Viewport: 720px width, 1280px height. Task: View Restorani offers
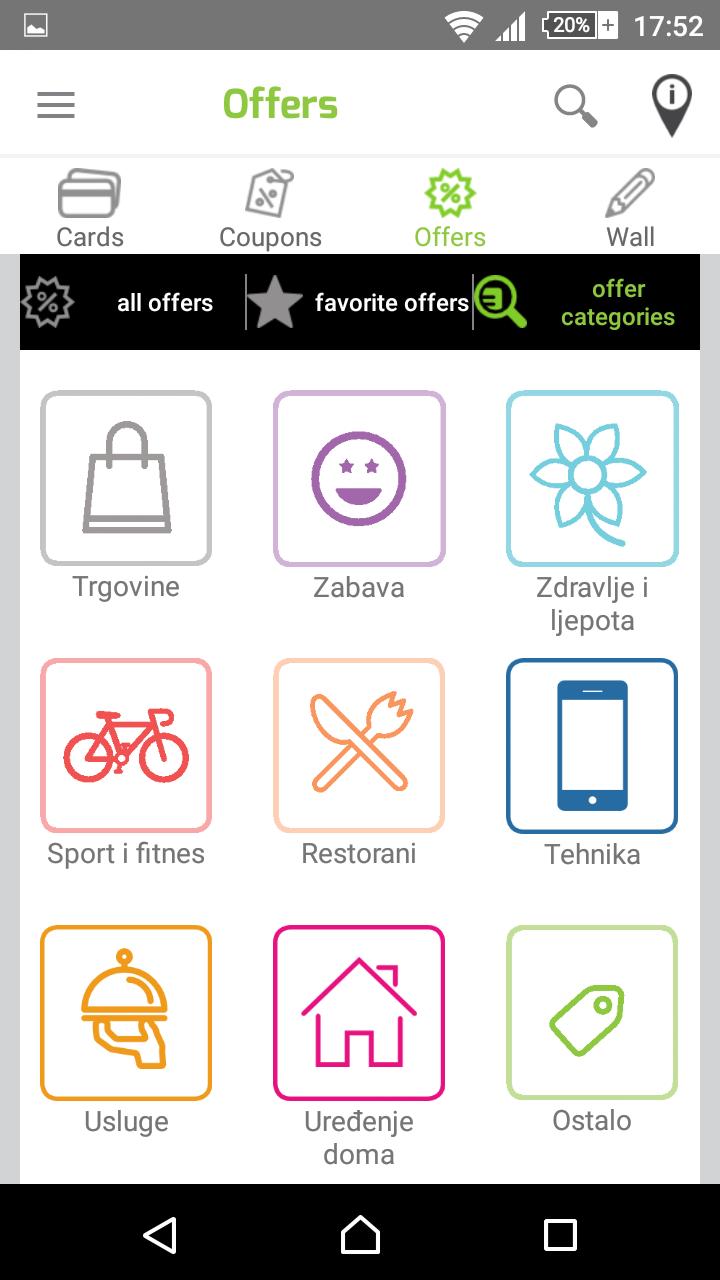[x=359, y=745]
